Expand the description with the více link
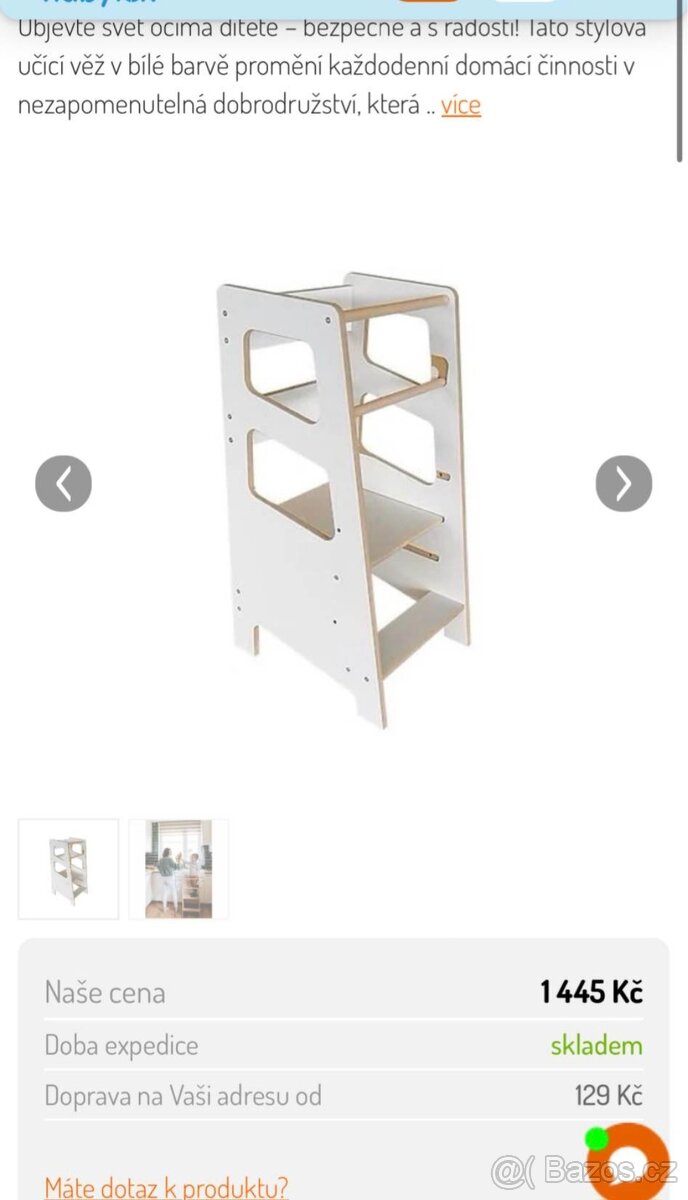This screenshot has width=688, height=1200. pyautogui.click(x=461, y=105)
